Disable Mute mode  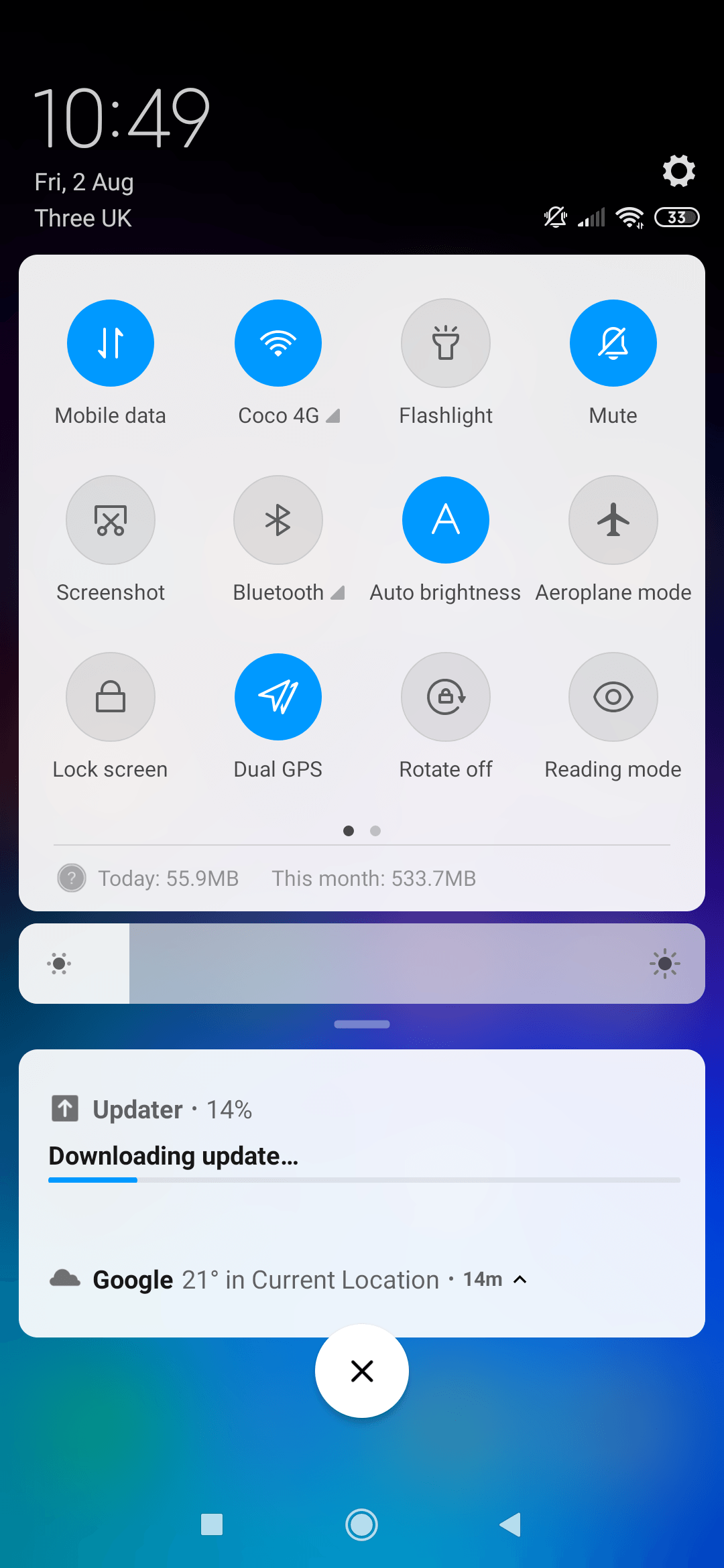(x=613, y=343)
